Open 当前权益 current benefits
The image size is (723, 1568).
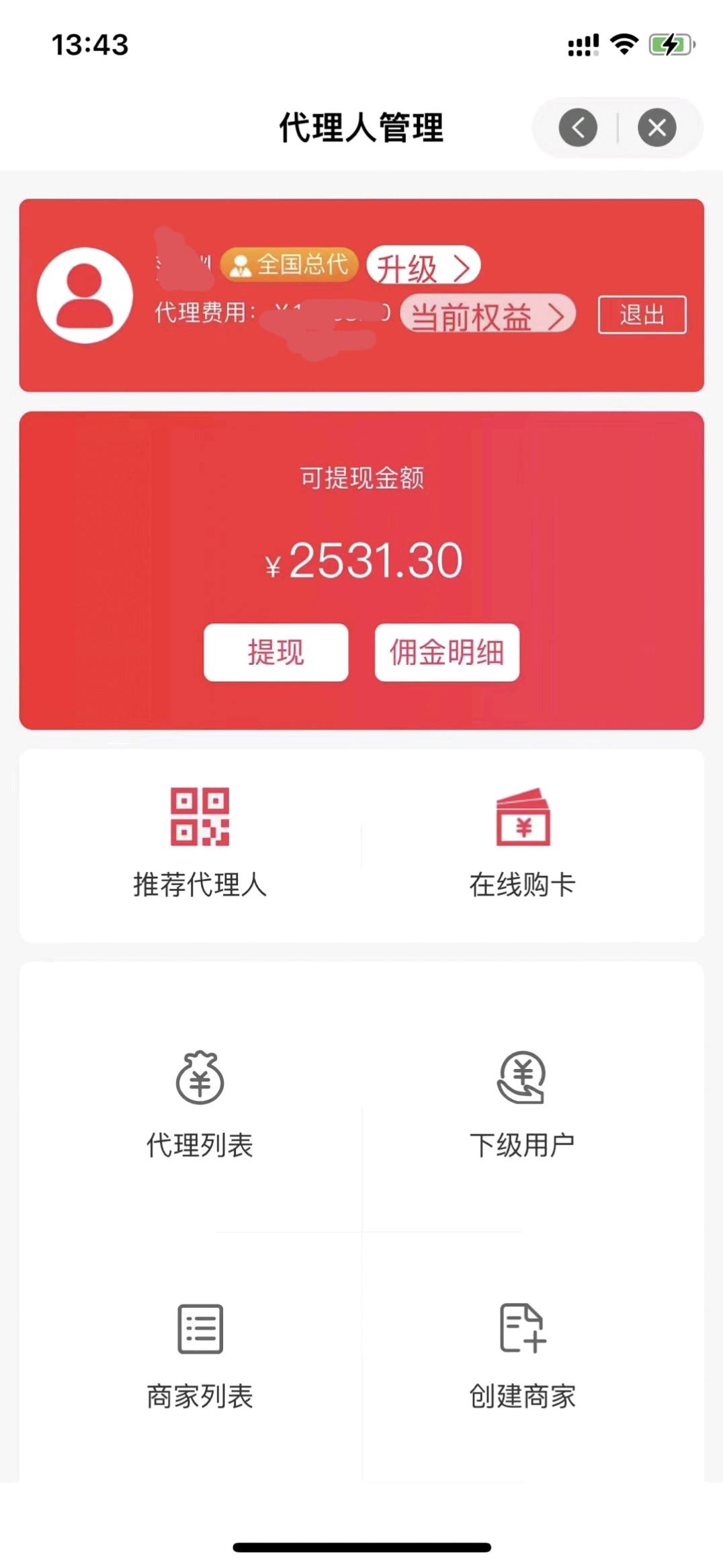coord(488,315)
